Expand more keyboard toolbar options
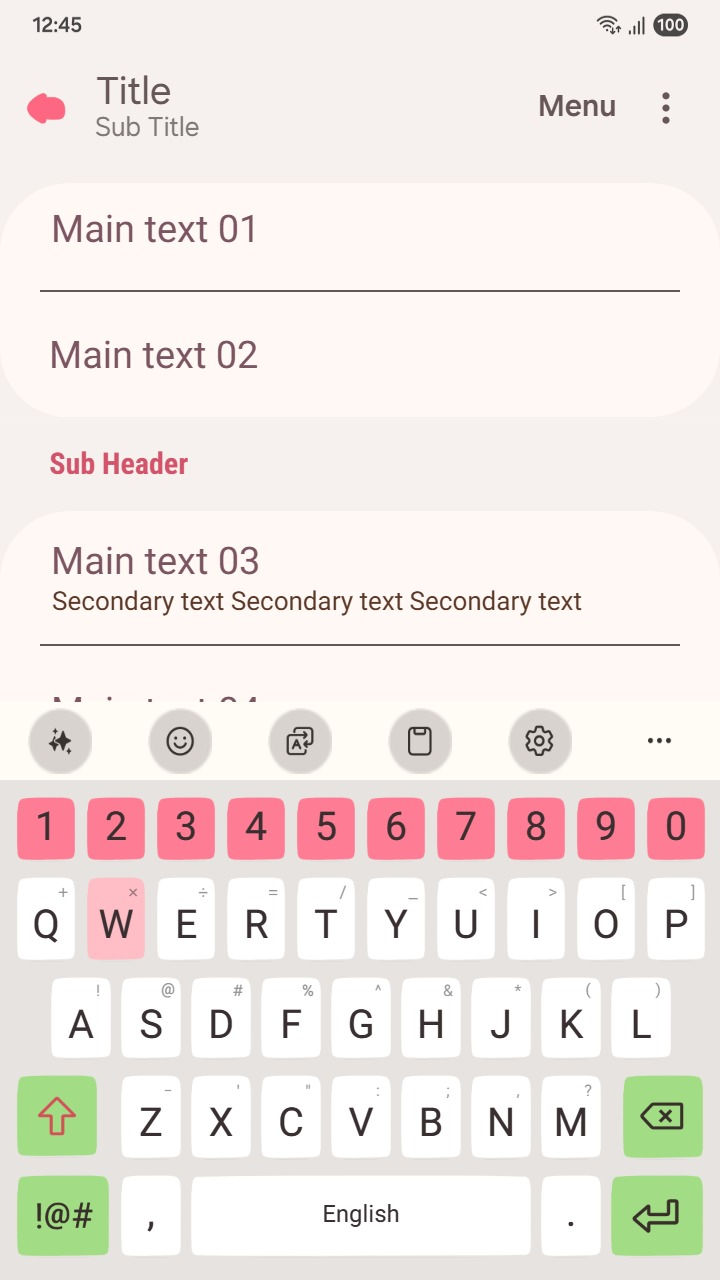The height and width of the screenshot is (1280, 720). [659, 741]
